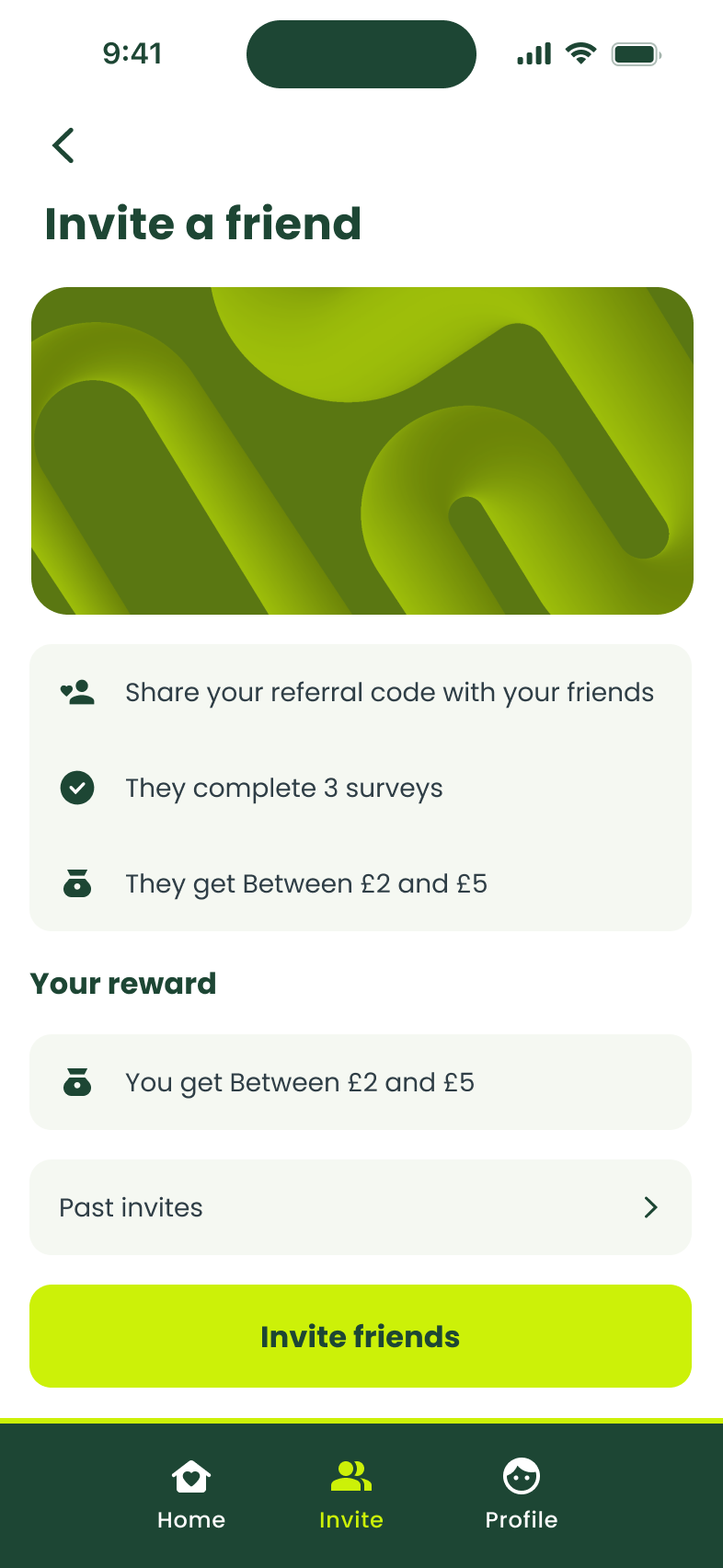
Task: Open the Past invites row
Action: tap(361, 1207)
